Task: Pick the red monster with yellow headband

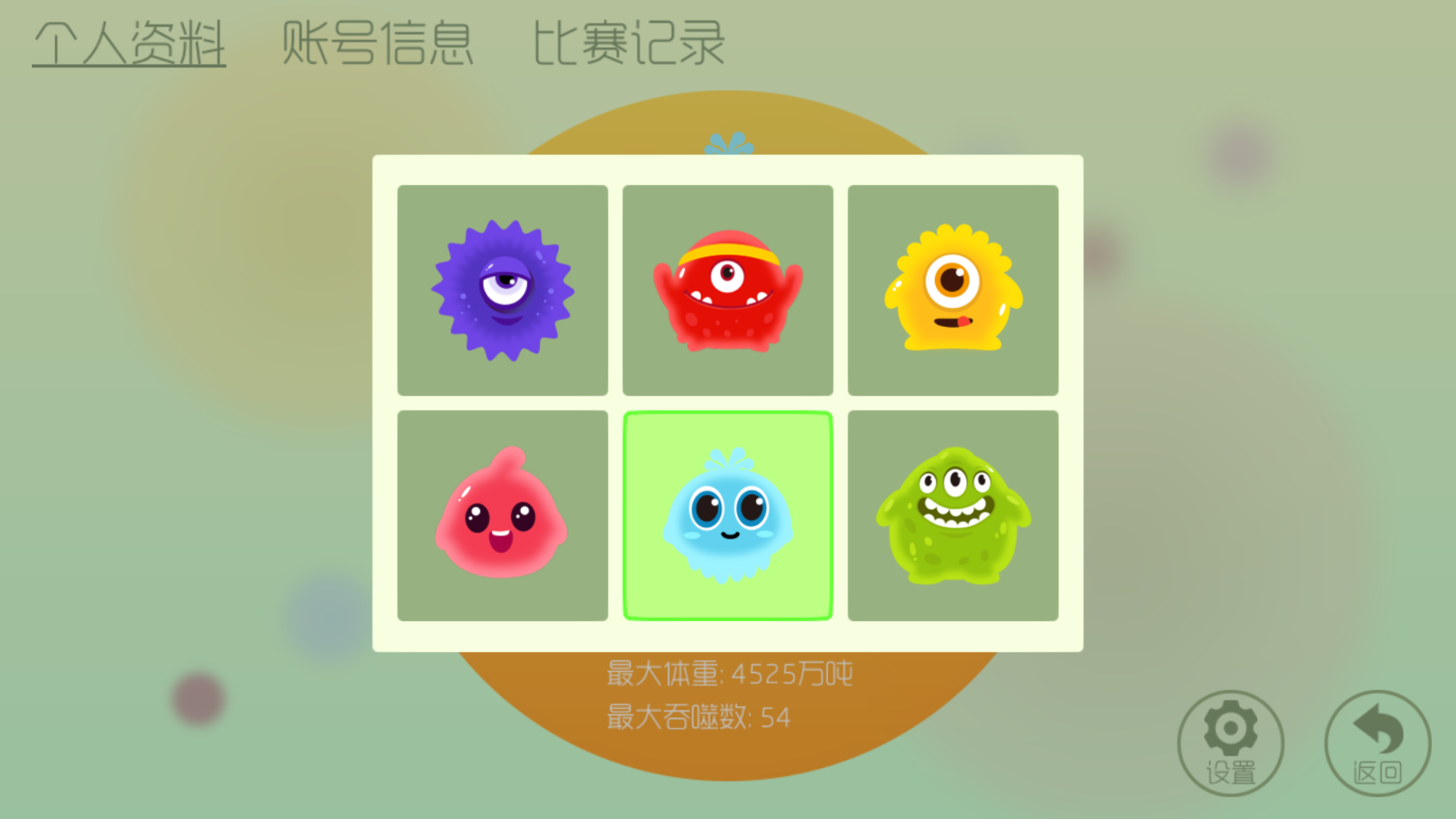Action: click(728, 290)
